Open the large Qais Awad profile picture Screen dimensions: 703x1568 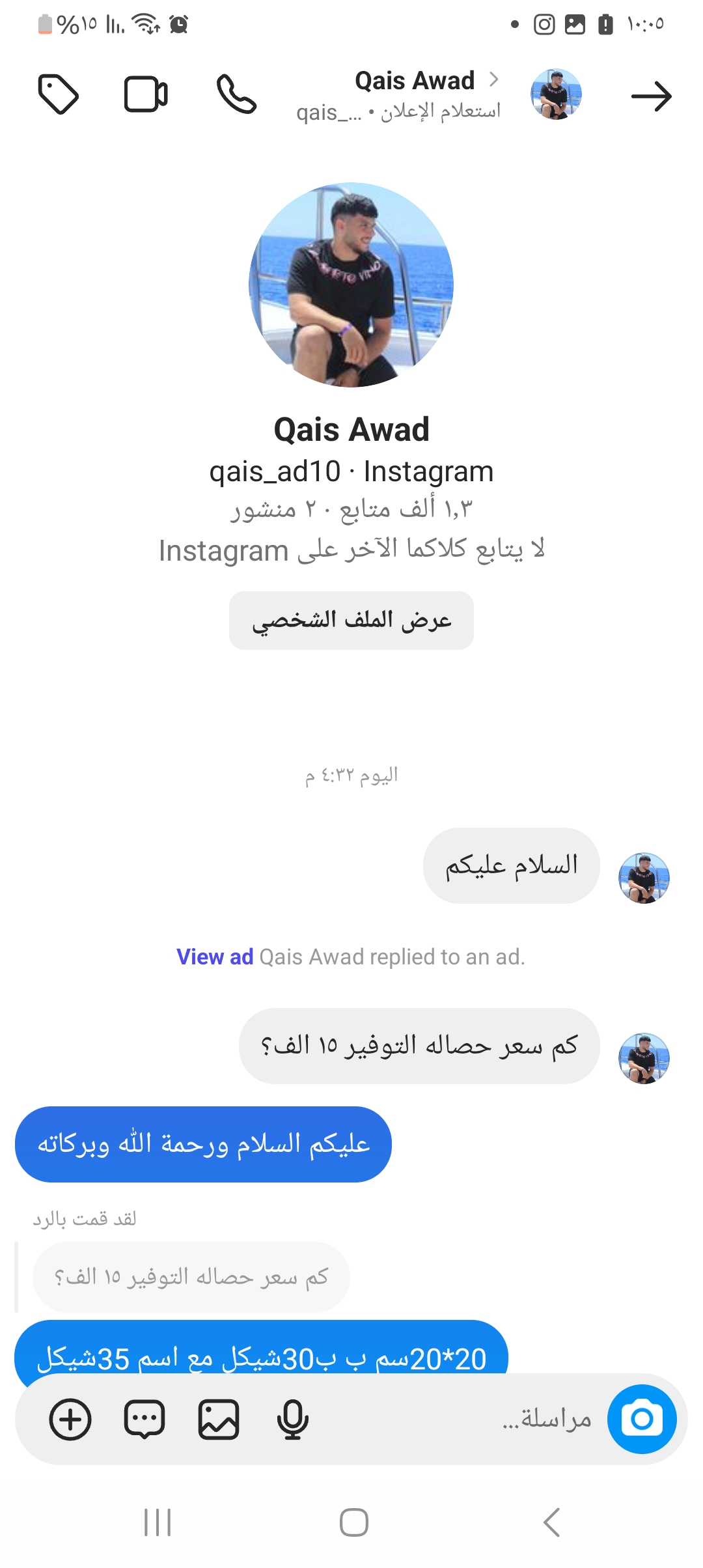pyautogui.click(x=351, y=285)
